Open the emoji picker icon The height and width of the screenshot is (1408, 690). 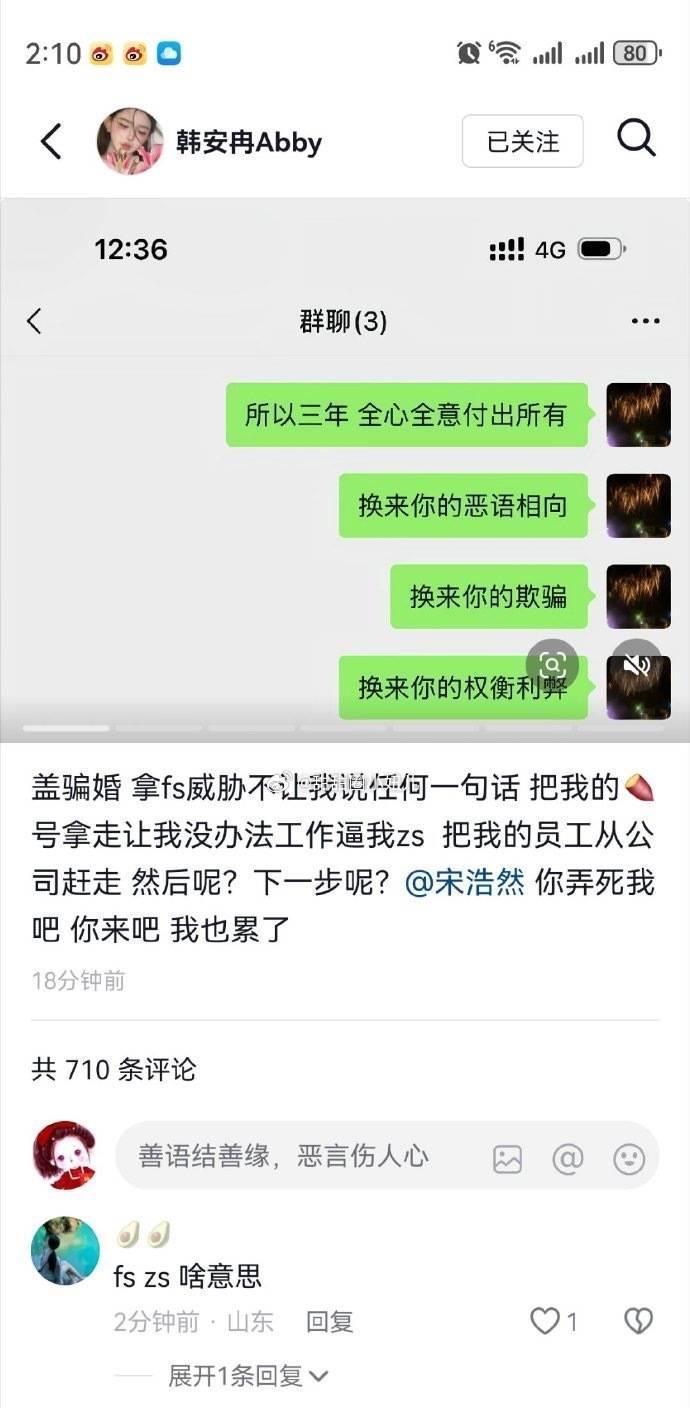pos(629,1159)
